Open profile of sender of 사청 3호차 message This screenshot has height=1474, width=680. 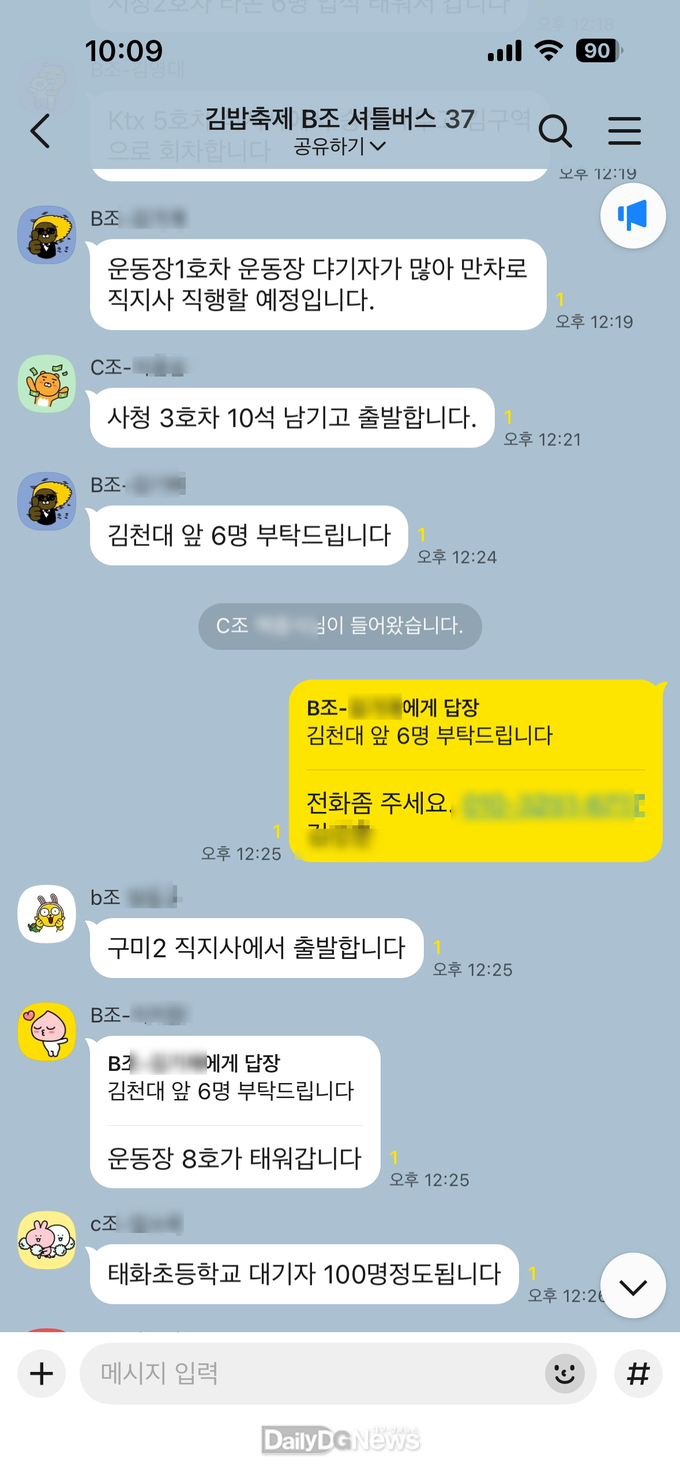click(47, 384)
